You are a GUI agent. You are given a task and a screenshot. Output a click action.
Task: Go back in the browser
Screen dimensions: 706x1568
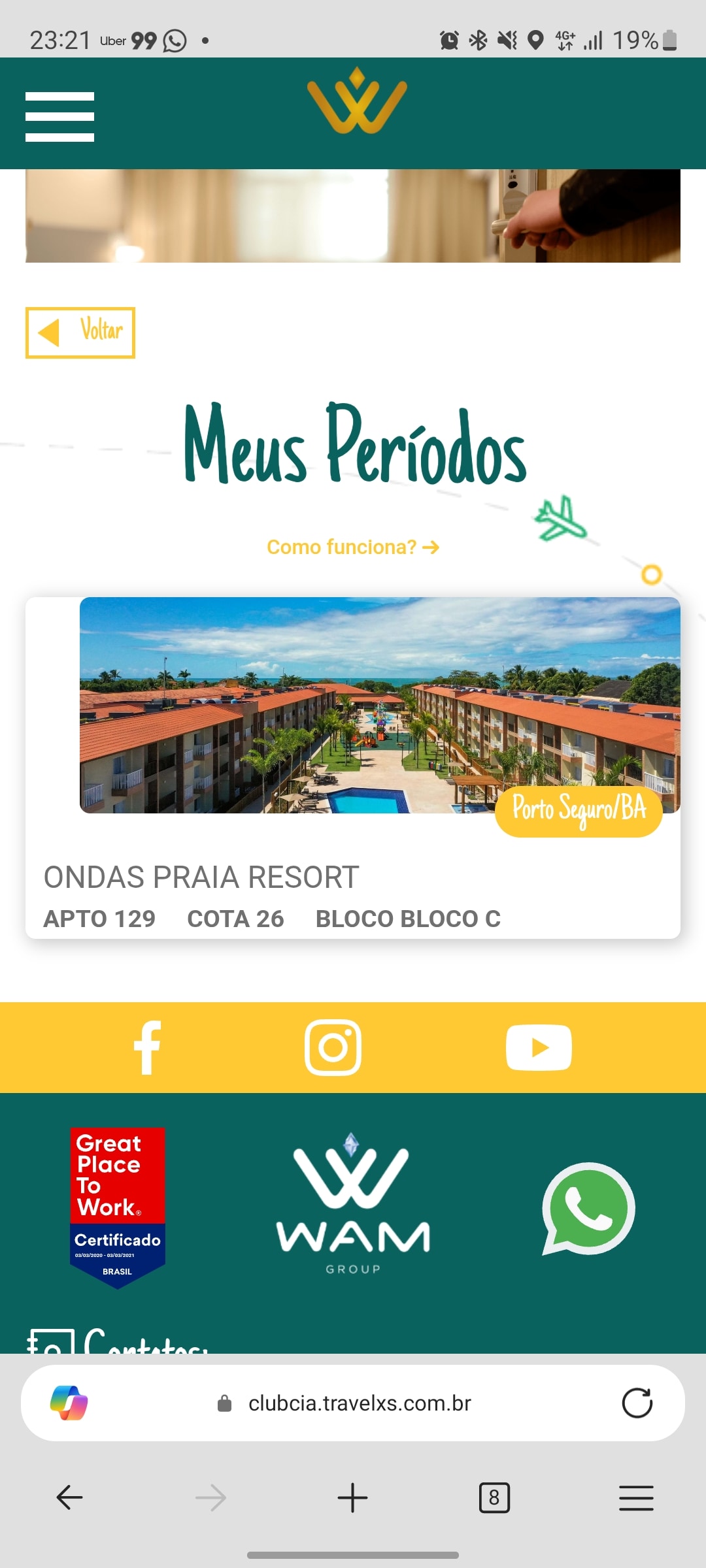[x=69, y=1497]
